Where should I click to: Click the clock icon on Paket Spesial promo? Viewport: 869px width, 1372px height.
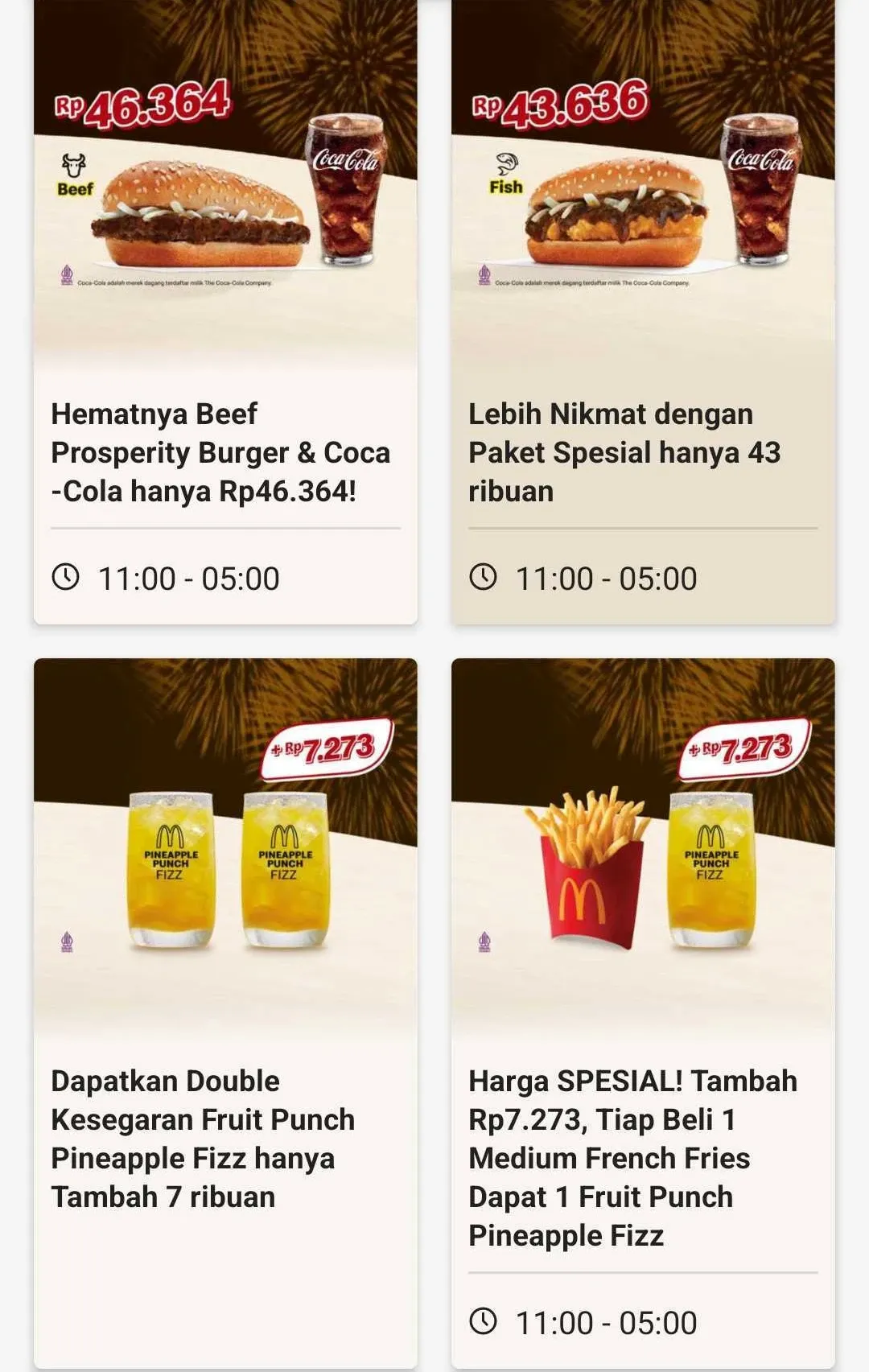486,577
